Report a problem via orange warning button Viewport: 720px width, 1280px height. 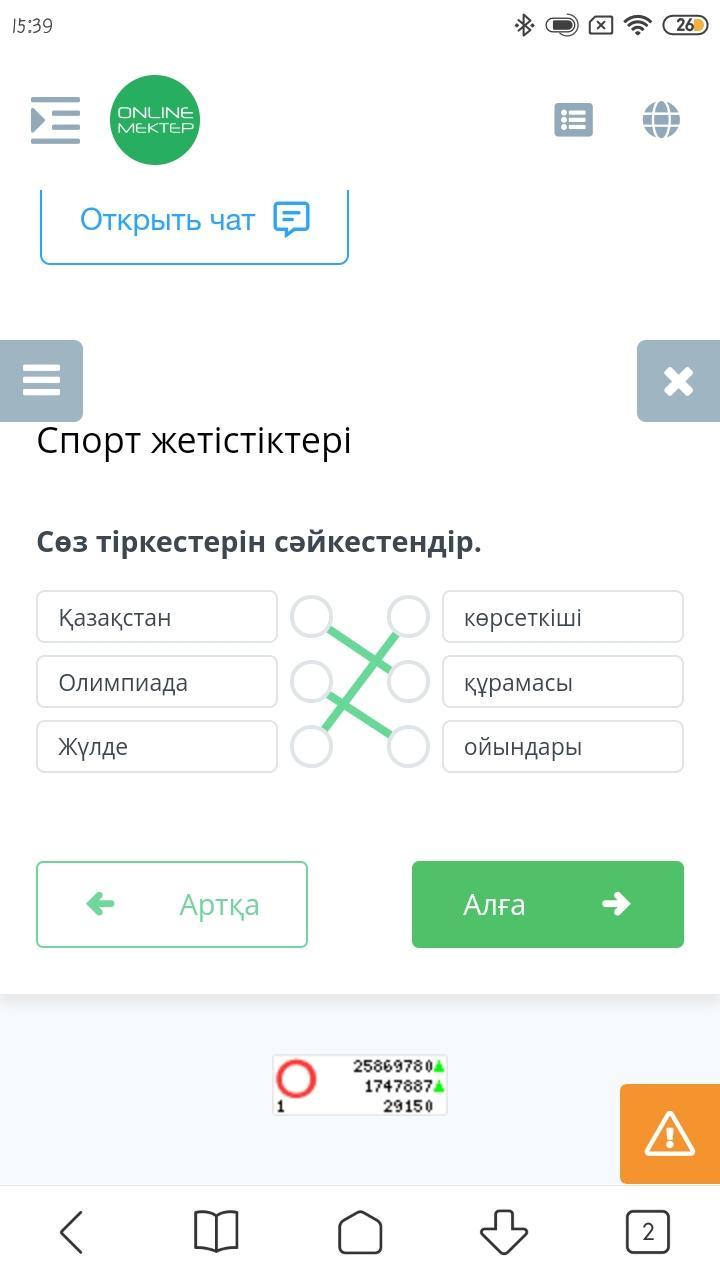coord(670,1134)
